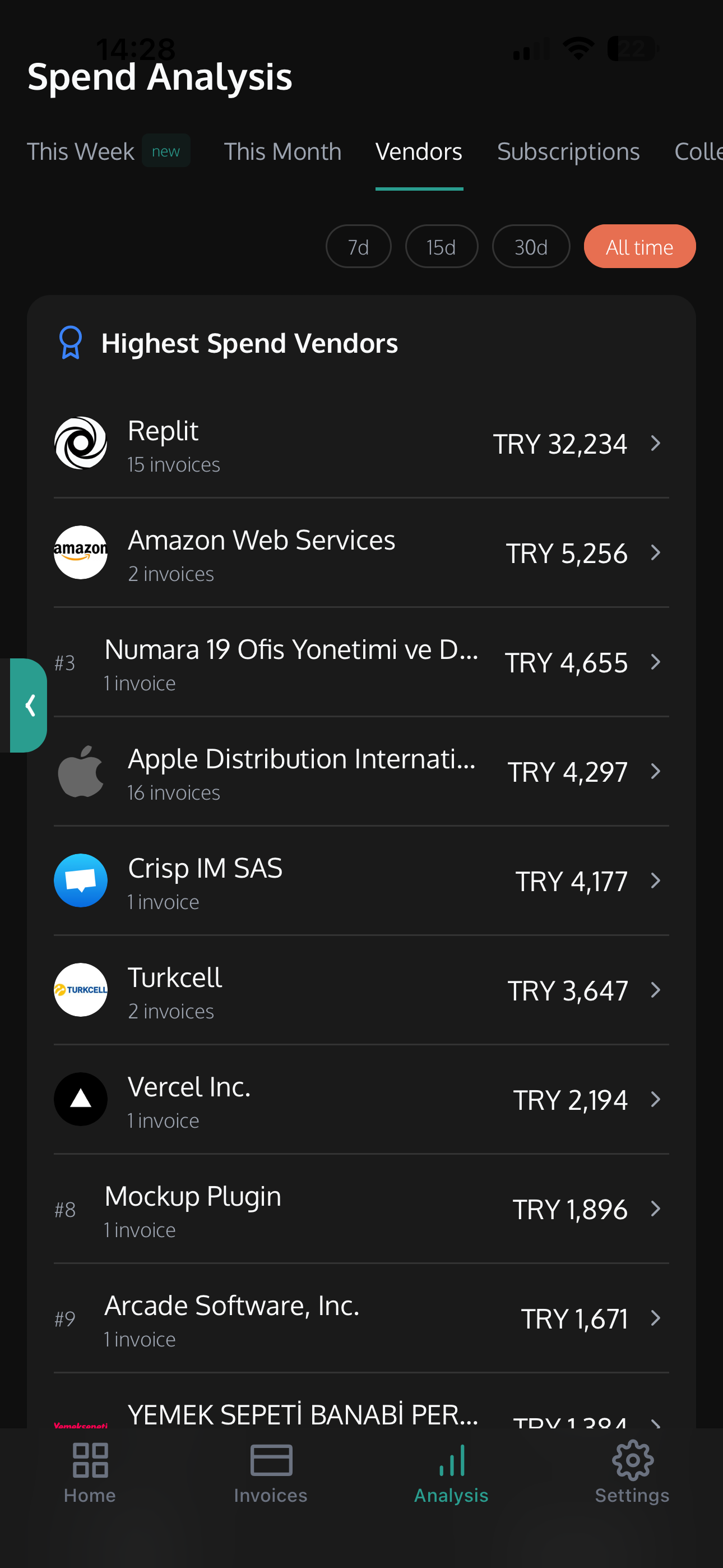Screen dimensions: 723x1568
Task: Select the Amazon Web Services logo
Action: [81, 553]
